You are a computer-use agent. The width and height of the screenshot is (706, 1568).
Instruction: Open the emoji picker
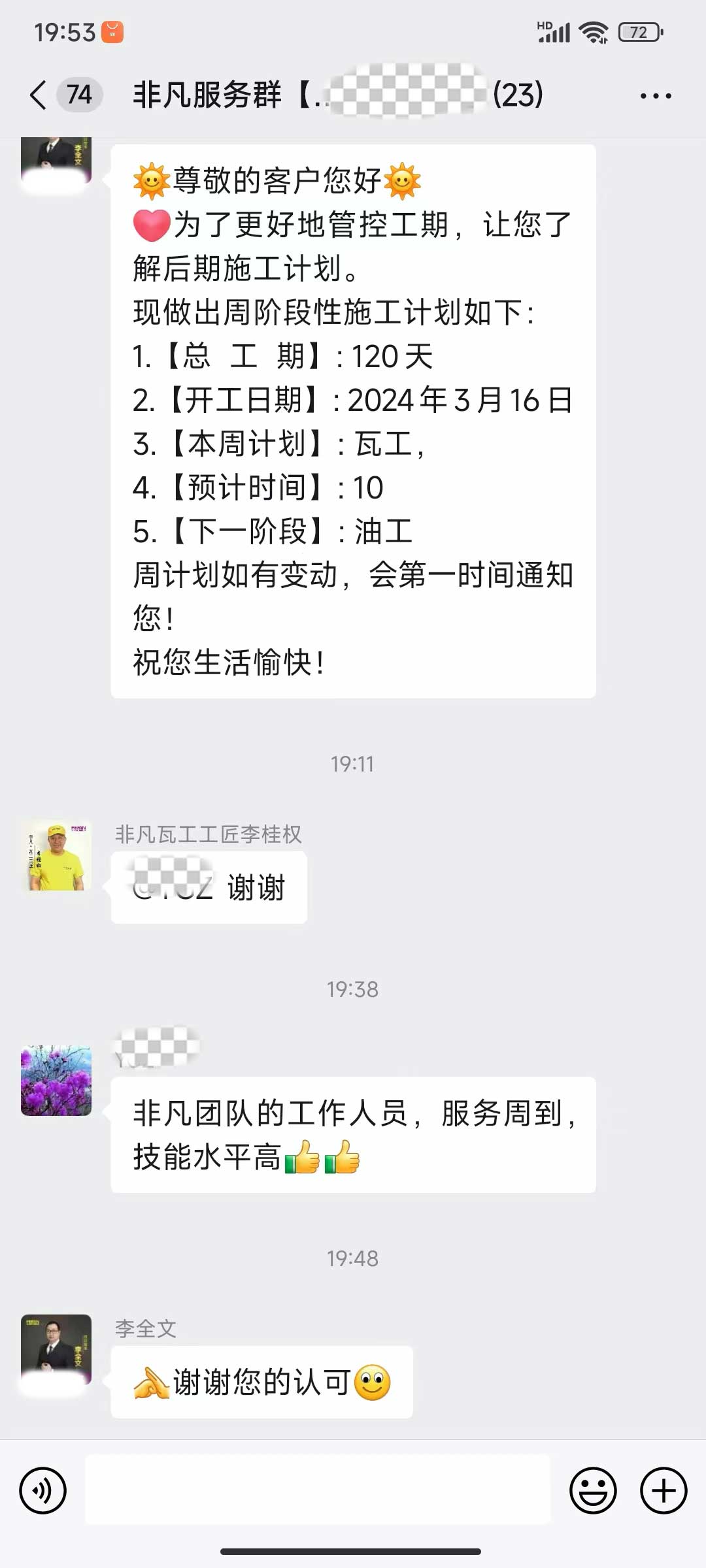pos(593,1490)
